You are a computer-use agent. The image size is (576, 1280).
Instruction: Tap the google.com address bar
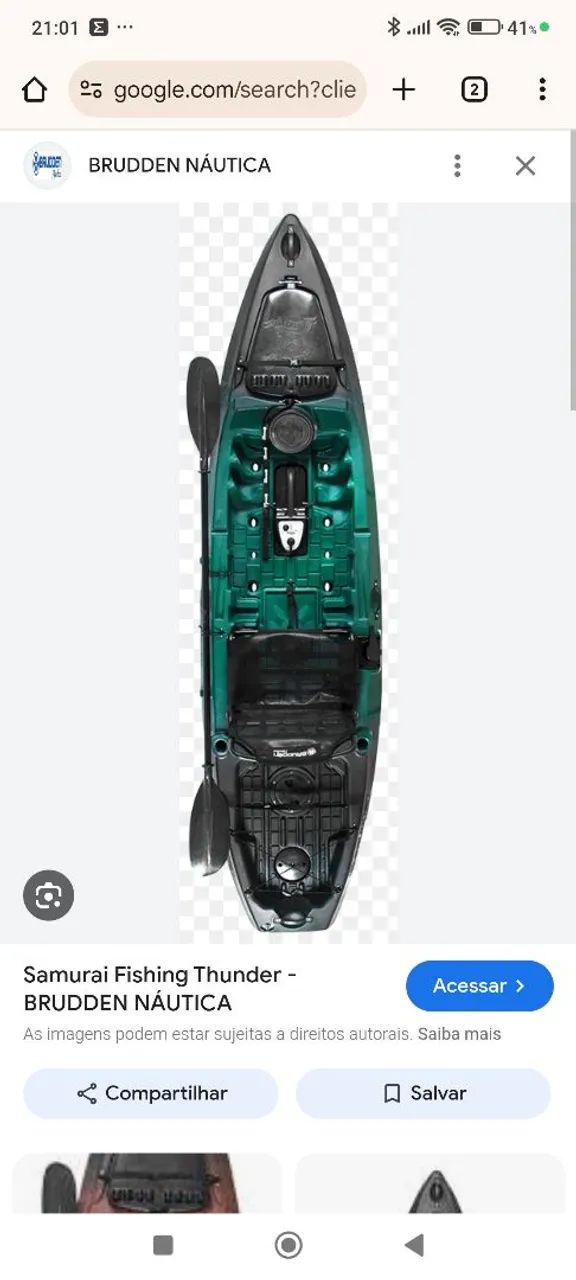click(x=218, y=90)
